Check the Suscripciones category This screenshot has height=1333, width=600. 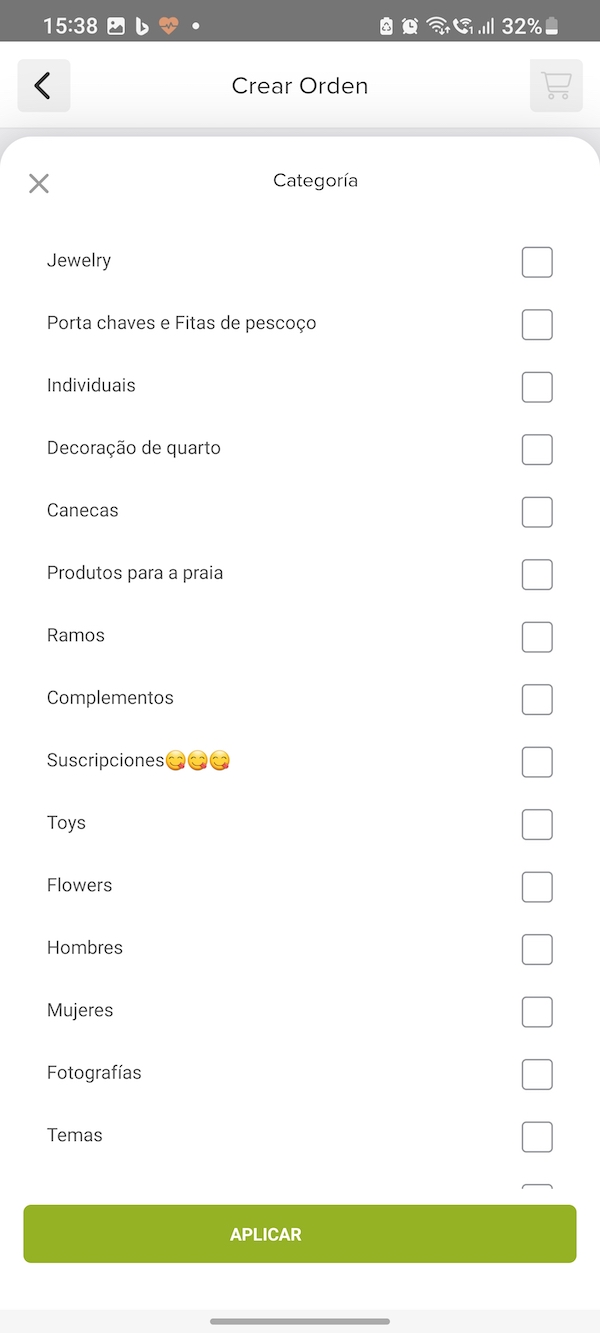[x=537, y=762]
